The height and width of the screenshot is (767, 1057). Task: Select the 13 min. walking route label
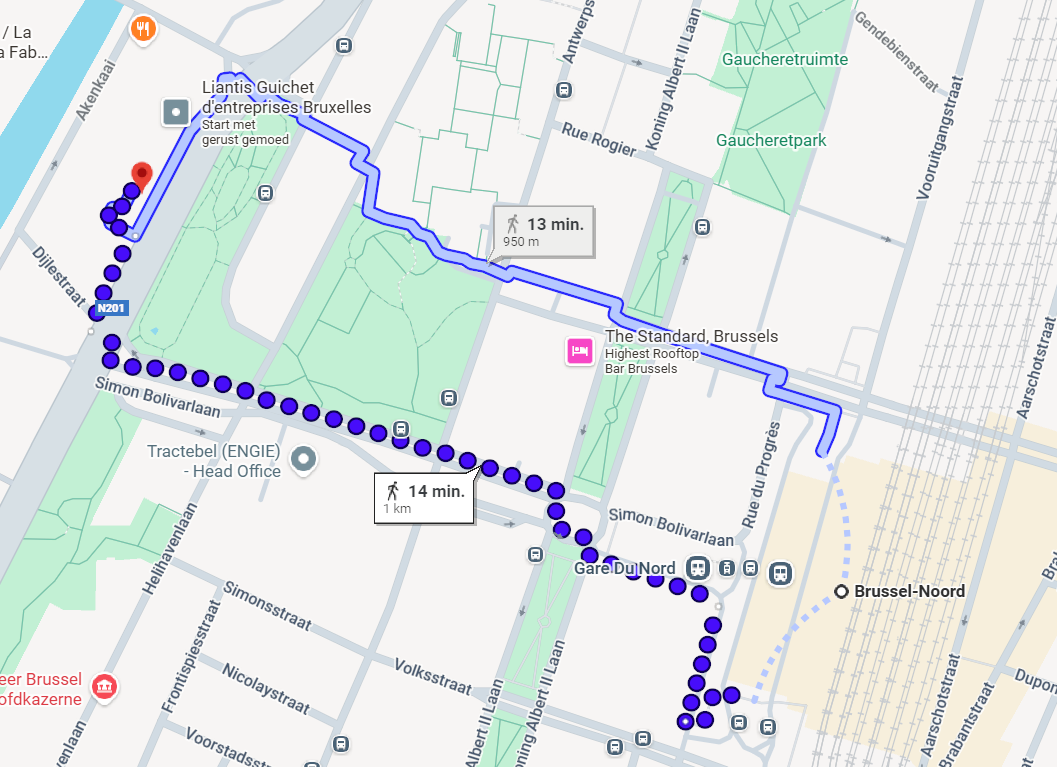point(545,231)
